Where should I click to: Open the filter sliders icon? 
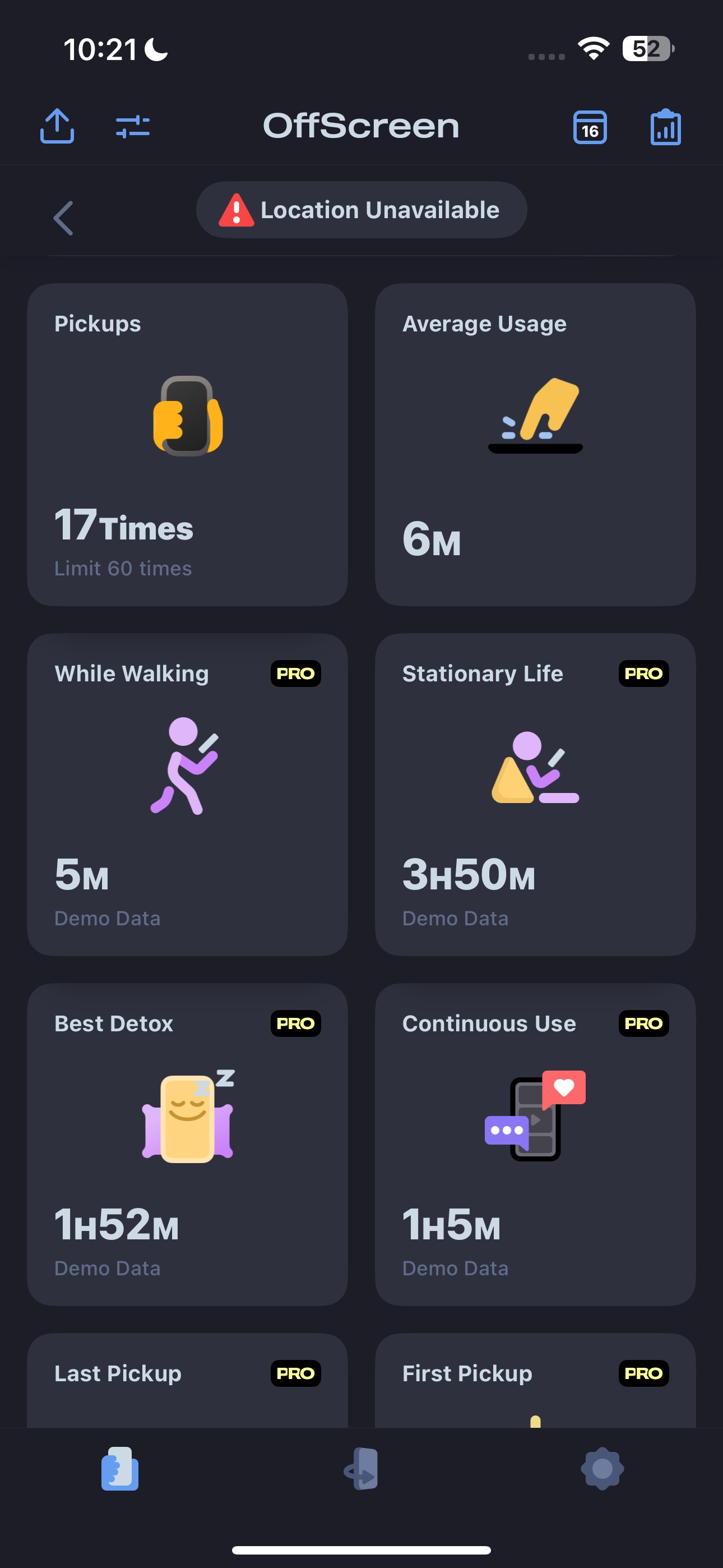click(133, 127)
